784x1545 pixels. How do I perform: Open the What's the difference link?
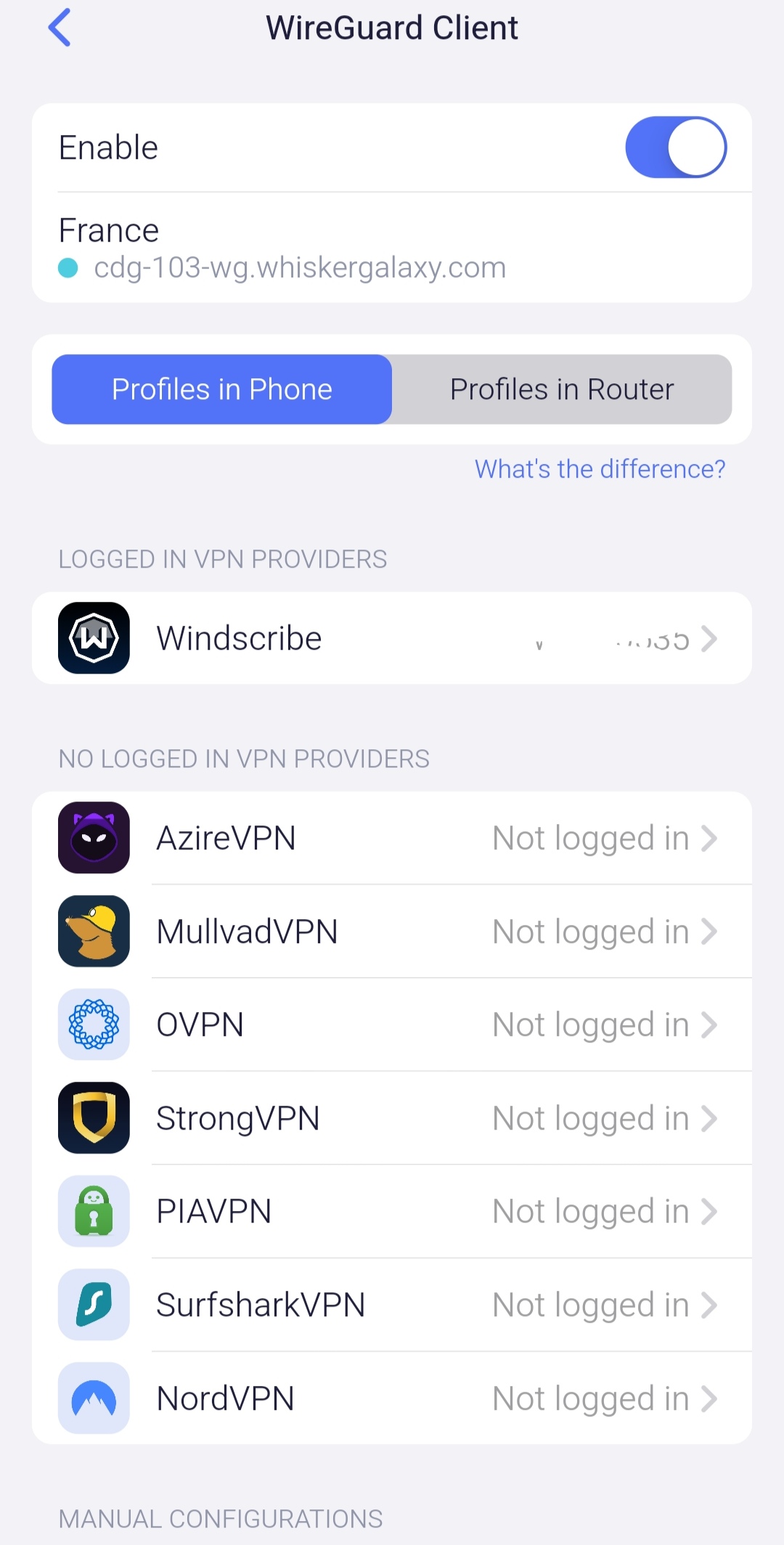click(600, 469)
